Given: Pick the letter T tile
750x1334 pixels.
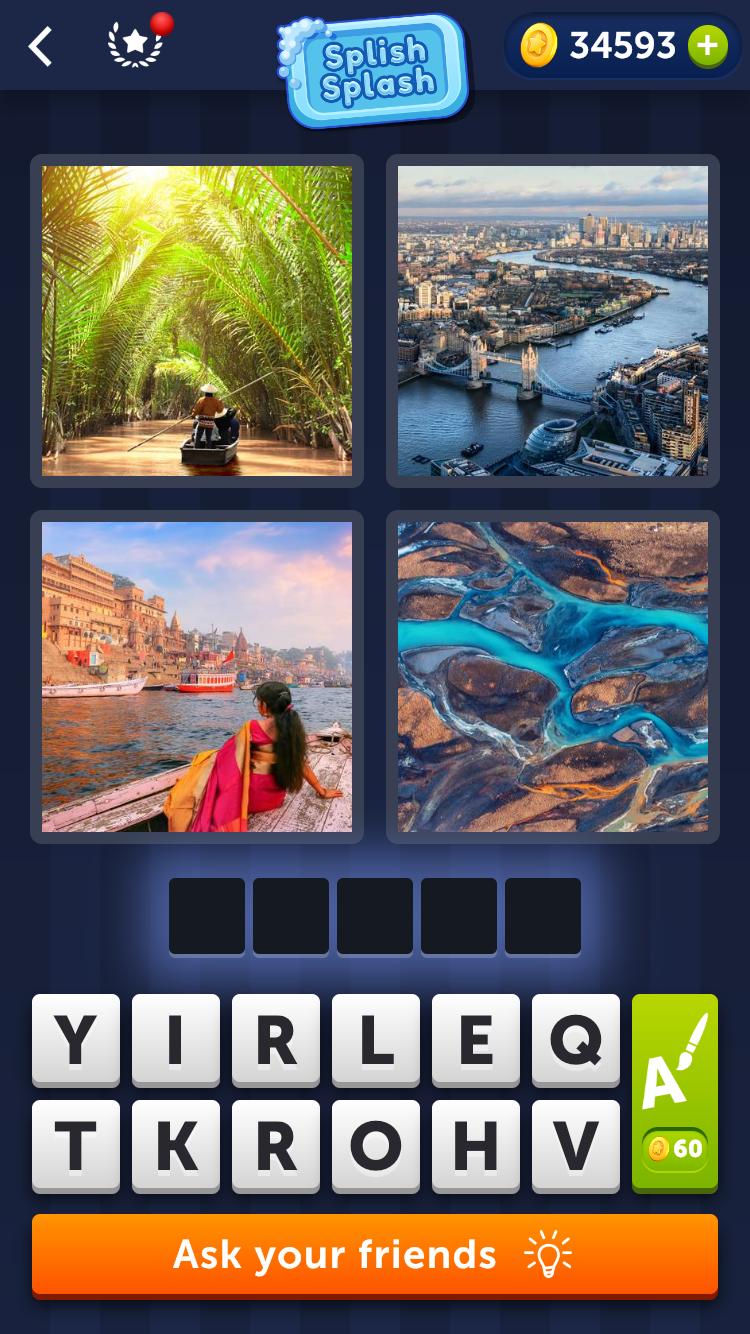Looking at the screenshot, I should (x=76, y=1146).
